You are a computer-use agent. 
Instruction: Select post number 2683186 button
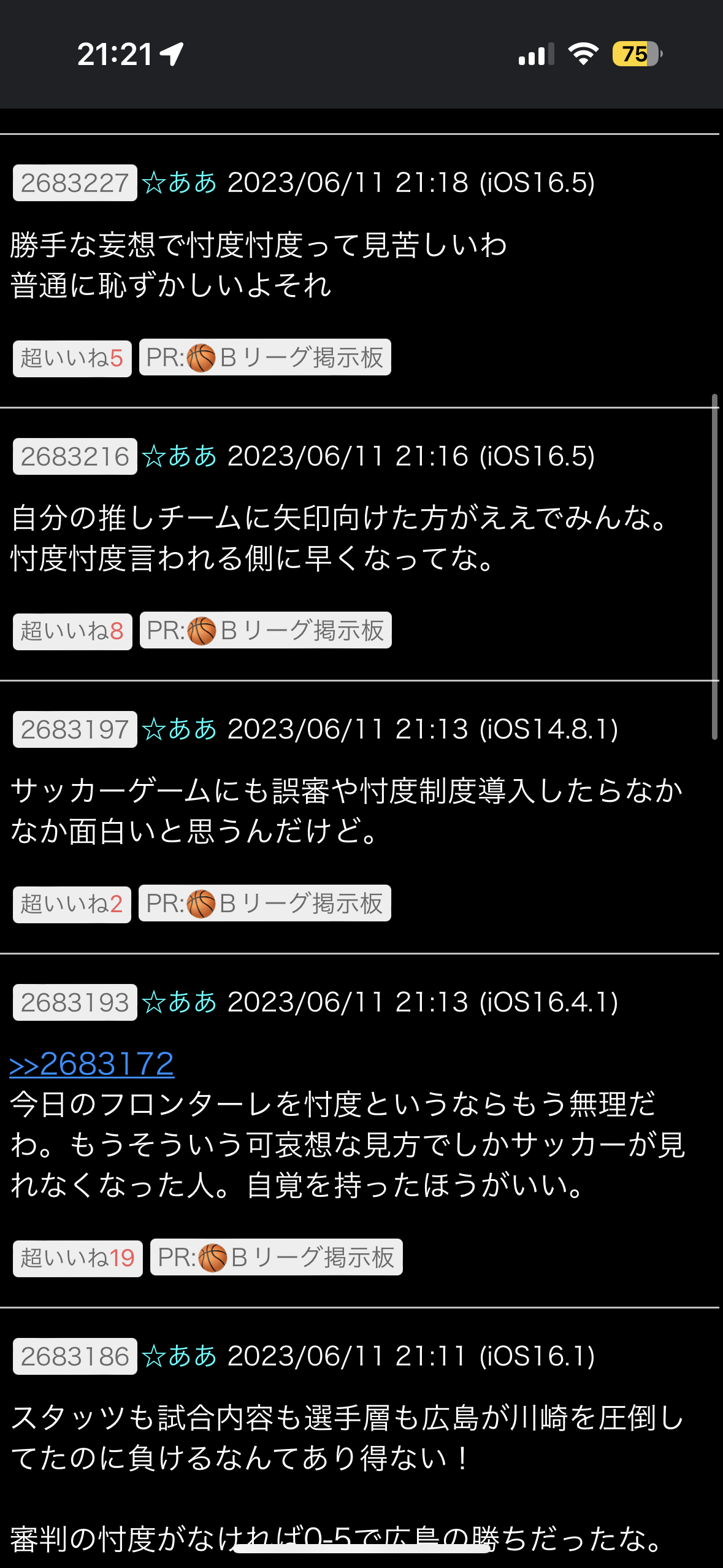[x=75, y=1356]
